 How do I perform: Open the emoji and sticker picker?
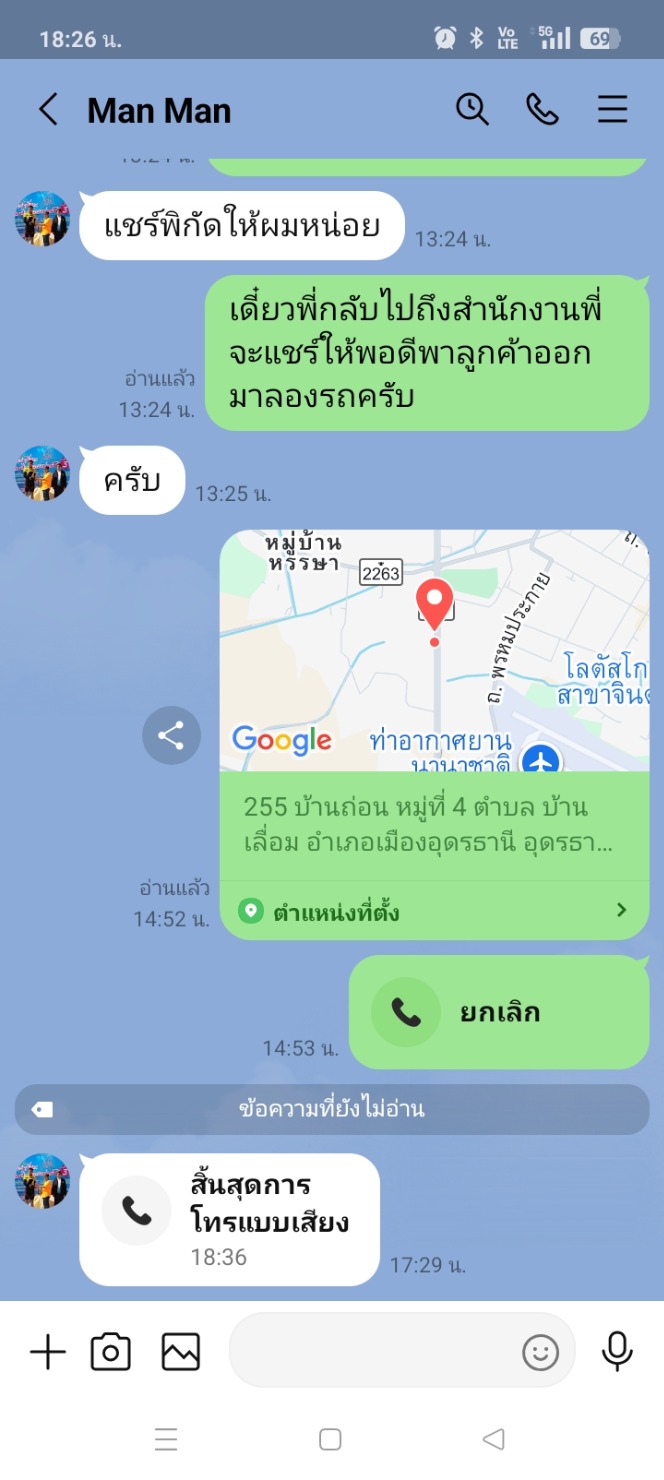coord(540,1353)
